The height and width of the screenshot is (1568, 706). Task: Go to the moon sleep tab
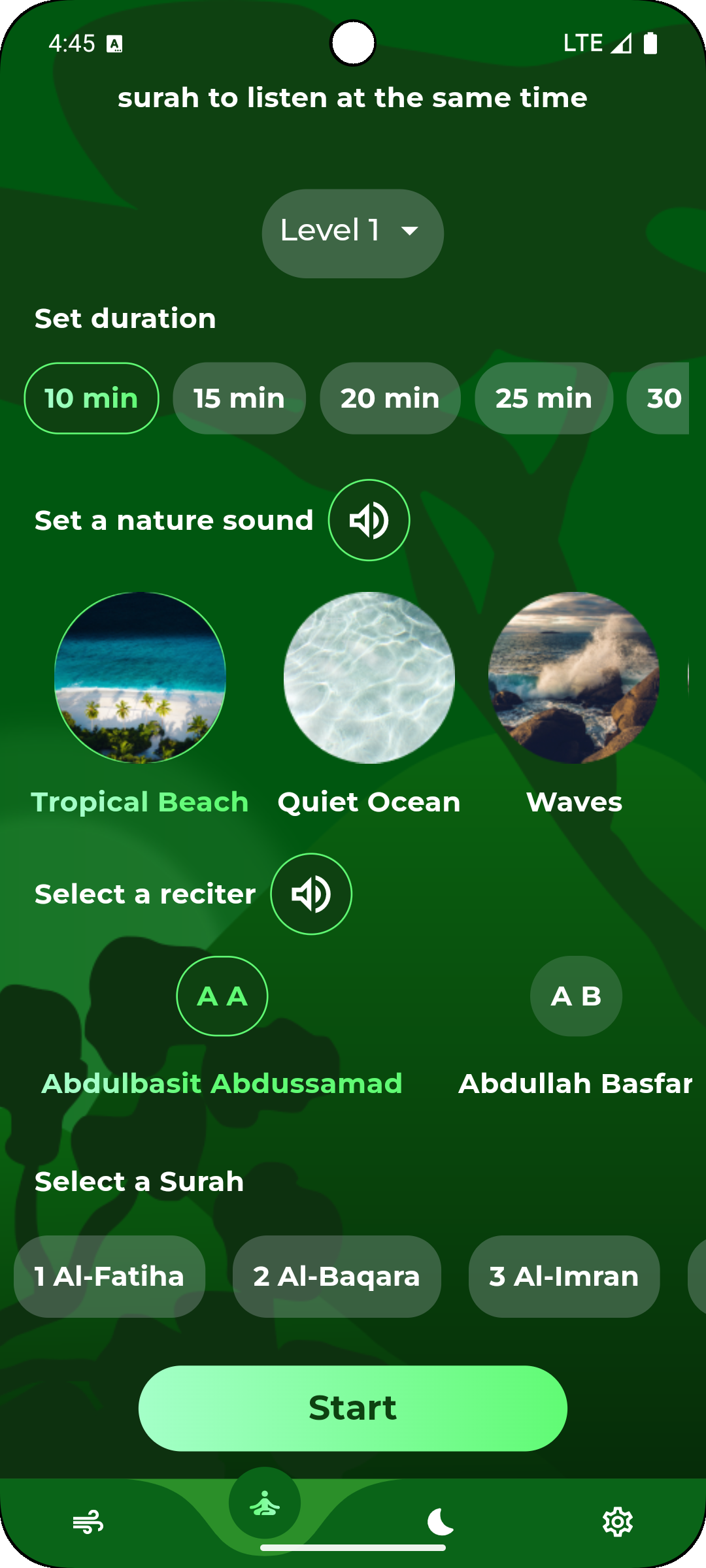click(441, 1522)
